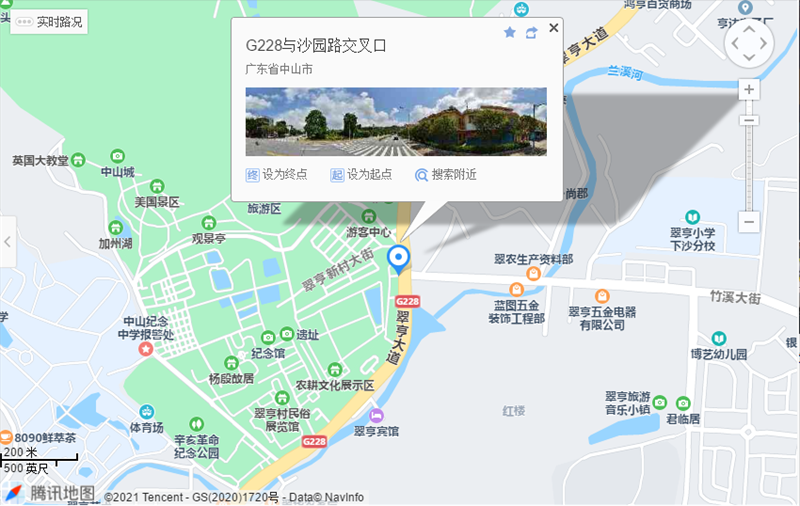Search nearby places (搜索附近)
The height and width of the screenshot is (506, 800).
pyautogui.click(x=446, y=175)
